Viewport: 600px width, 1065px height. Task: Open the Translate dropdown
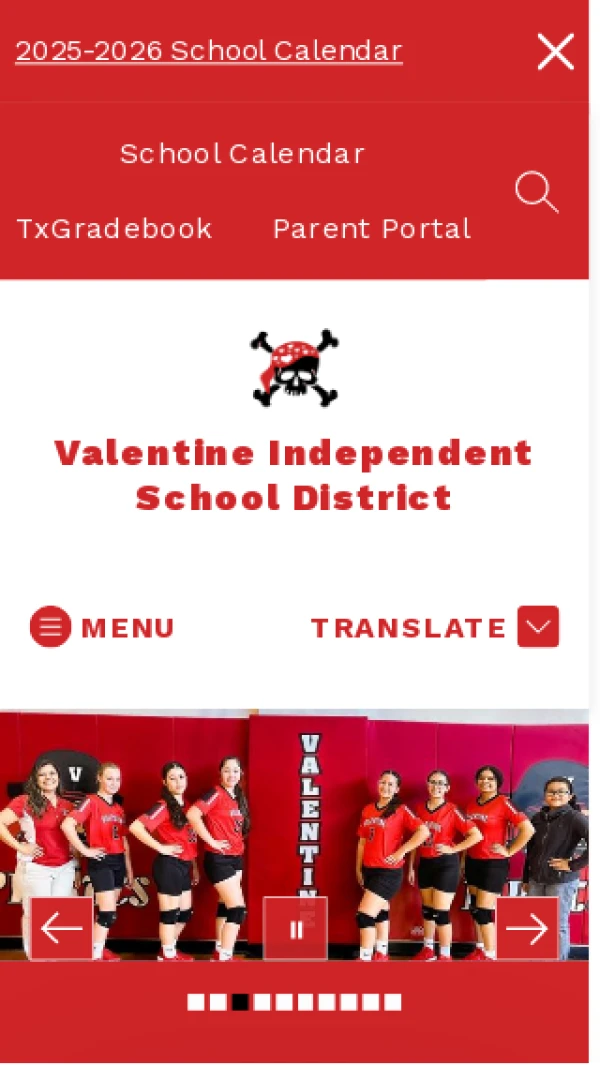(435, 628)
